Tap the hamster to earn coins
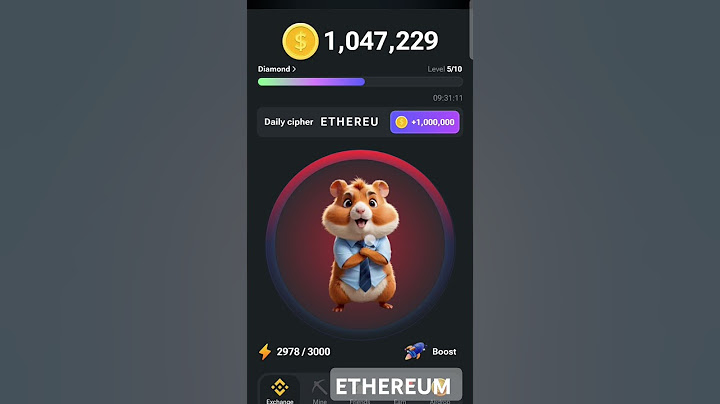 tap(359, 243)
